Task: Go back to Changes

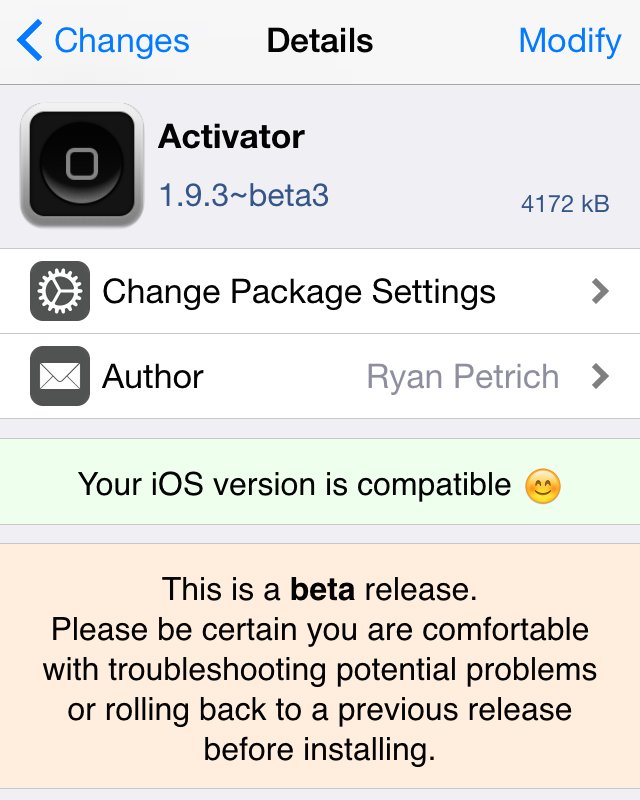Action: tap(104, 41)
